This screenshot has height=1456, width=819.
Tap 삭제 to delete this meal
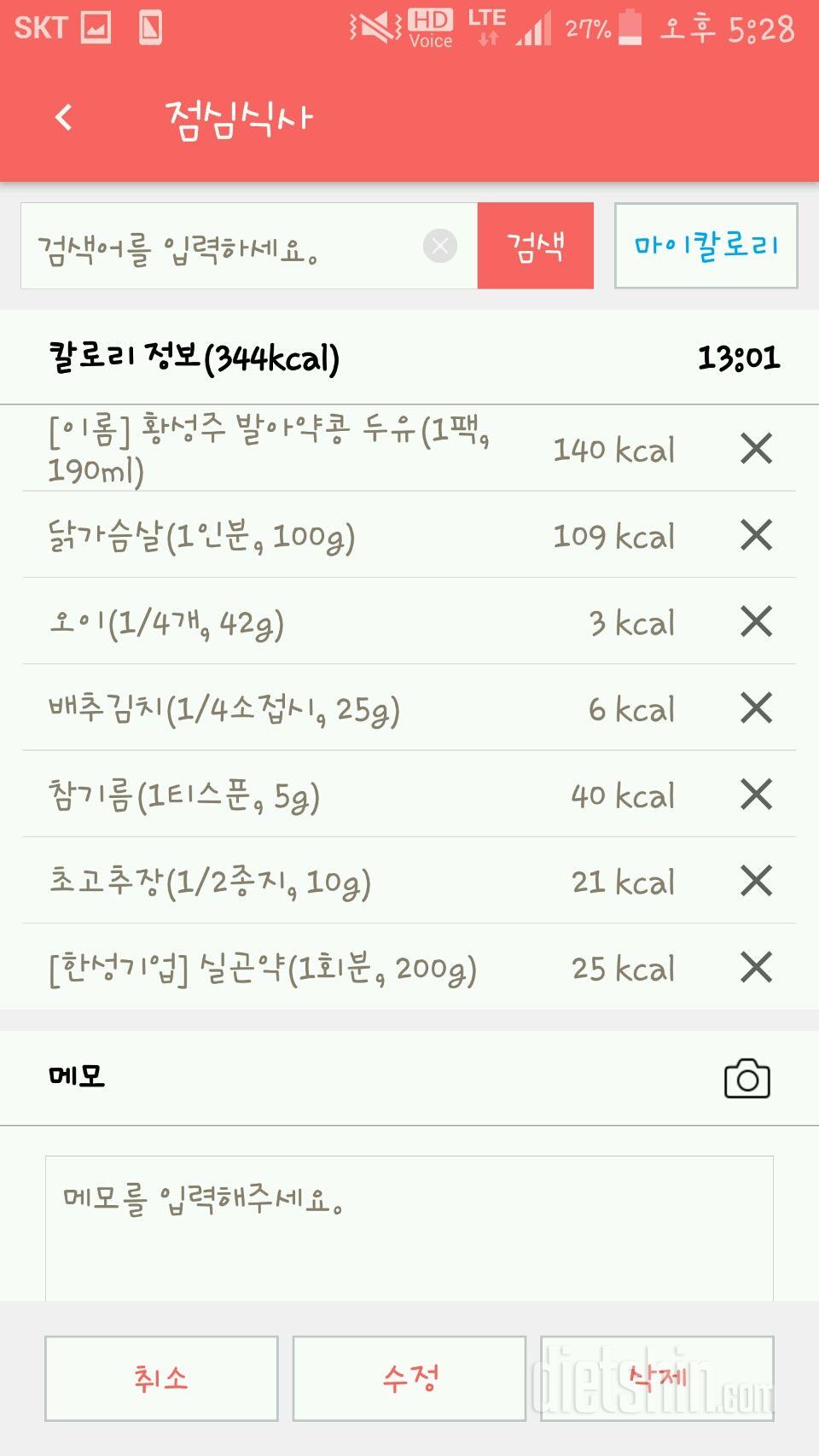pyautogui.click(x=657, y=1378)
